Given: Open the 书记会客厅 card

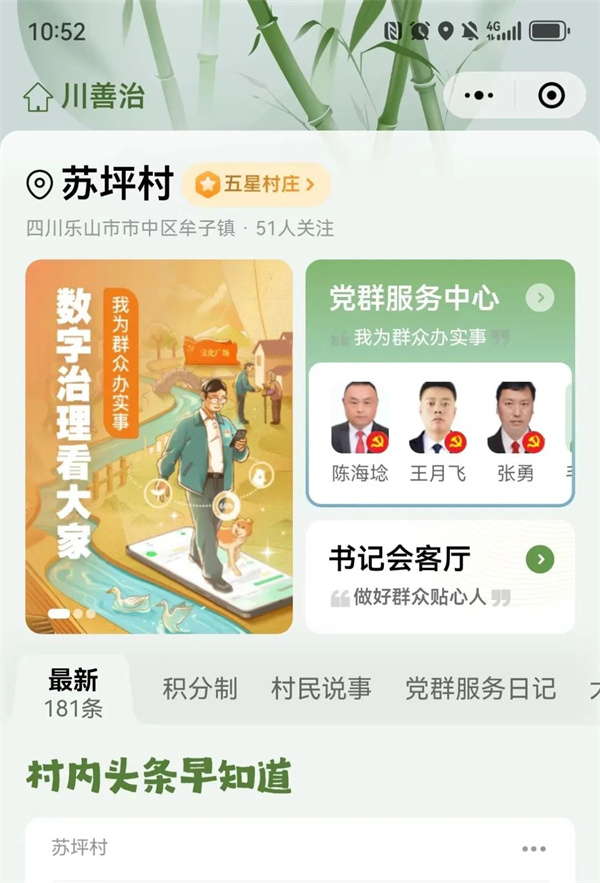Looking at the screenshot, I should 440,576.
